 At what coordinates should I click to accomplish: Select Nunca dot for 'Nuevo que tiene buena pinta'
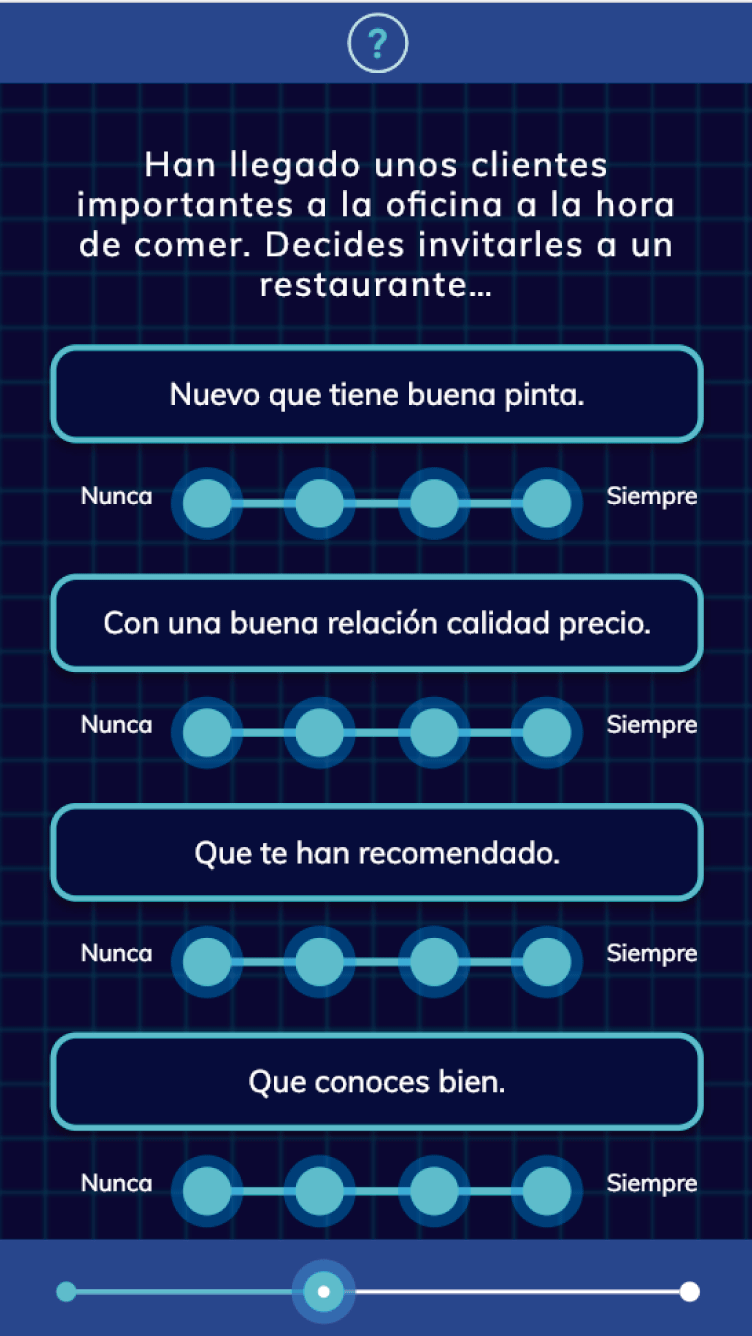[x=207, y=503]
